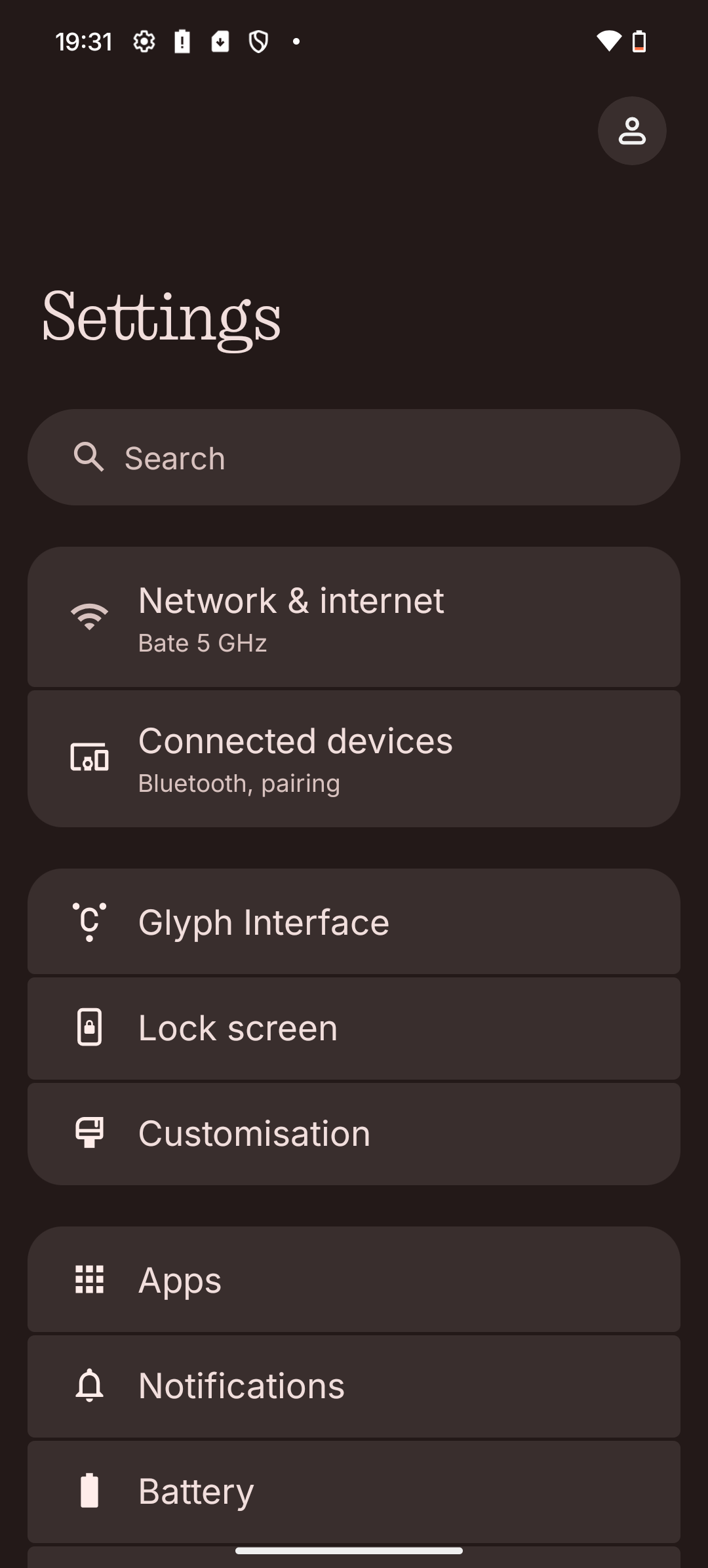
Task: Open Battery settings
Action: pyautogui.click(x=354, y=1491)
